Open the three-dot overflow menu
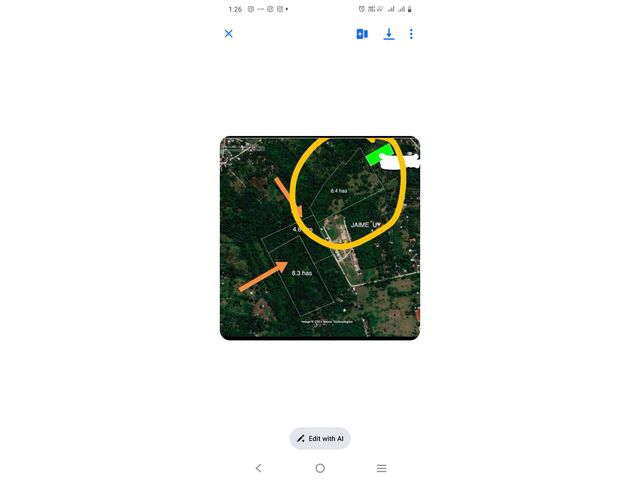This screenshot has width=640, height=480. click(411, 34)
